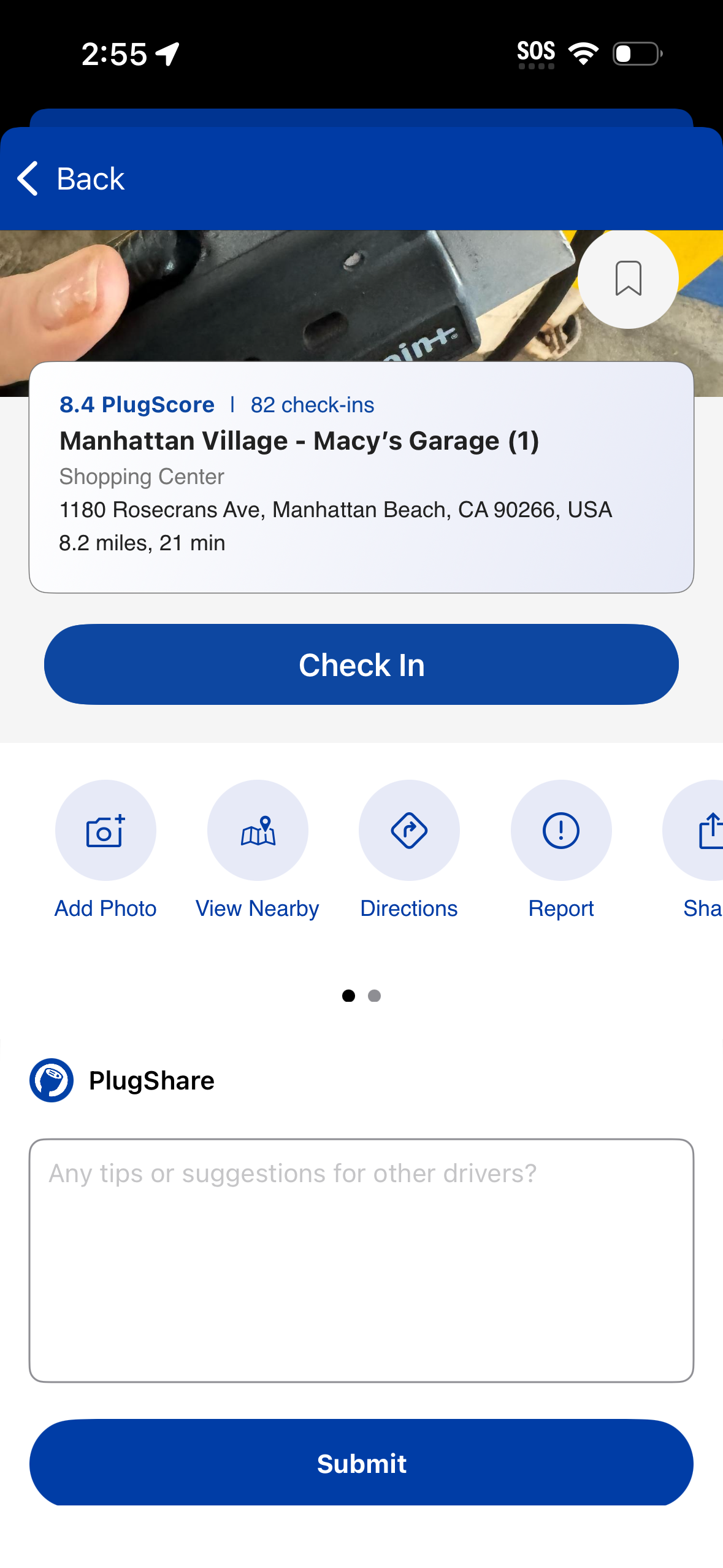The height and width of the screenshot is (1568, 723).
Task: Report an issue with this location
Action: point(561,831)
